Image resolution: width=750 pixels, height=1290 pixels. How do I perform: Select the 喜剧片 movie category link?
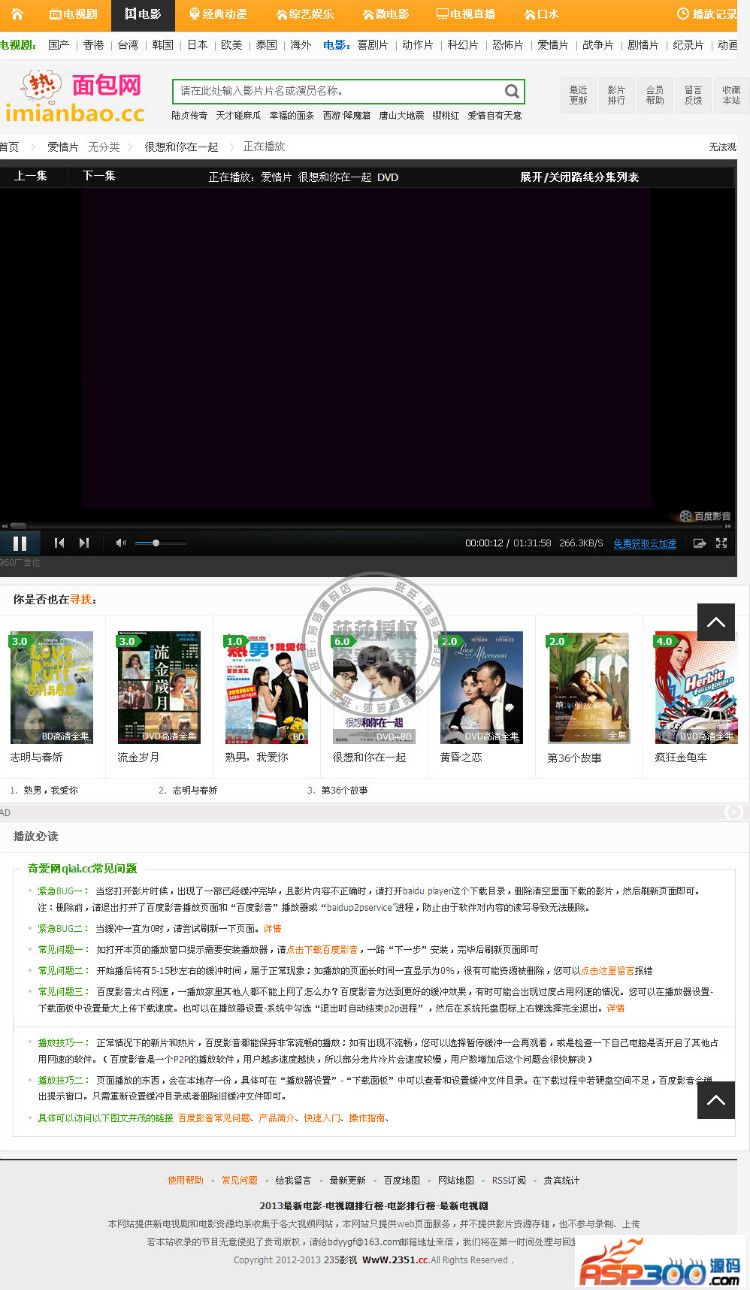click(372, 45)
